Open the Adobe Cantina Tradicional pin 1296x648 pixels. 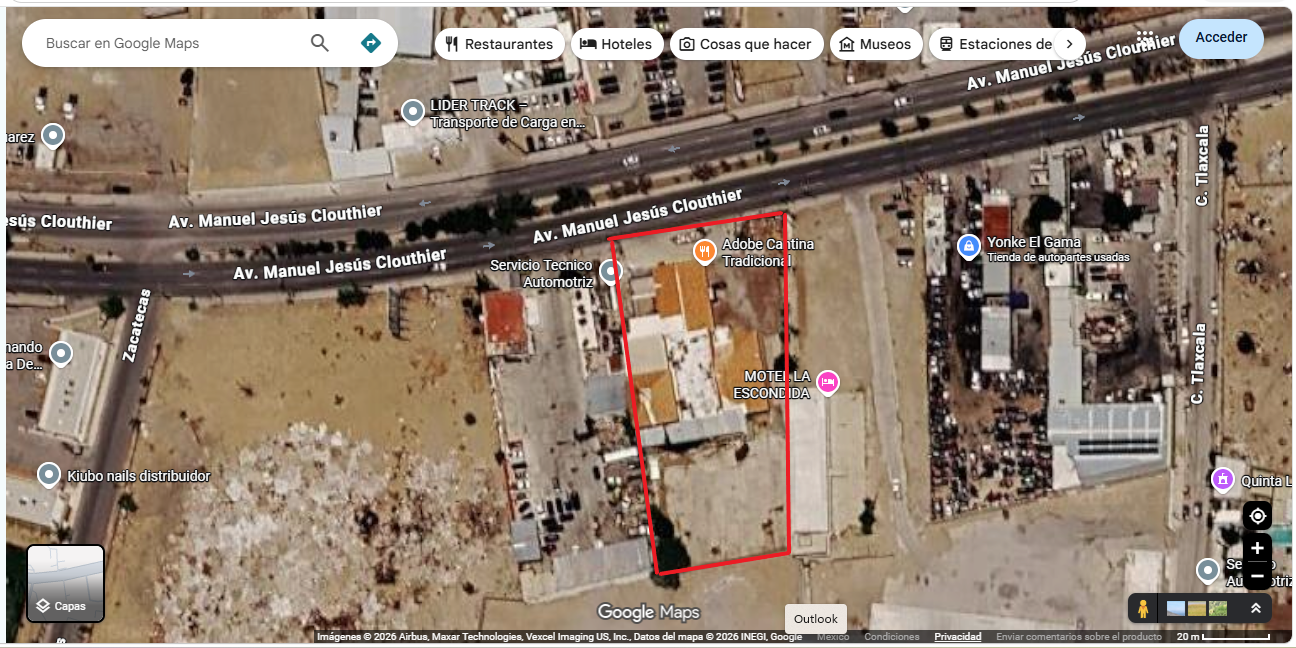(x=704, y=251)
